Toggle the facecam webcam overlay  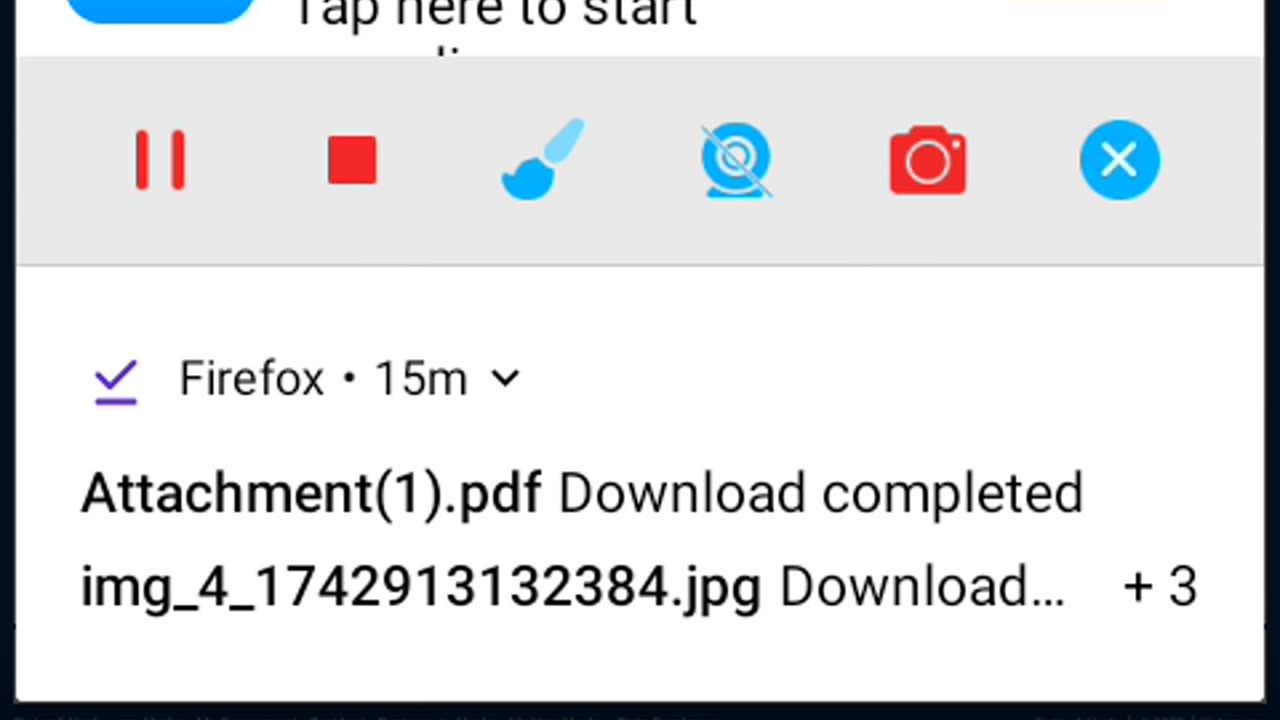(736, 160)
